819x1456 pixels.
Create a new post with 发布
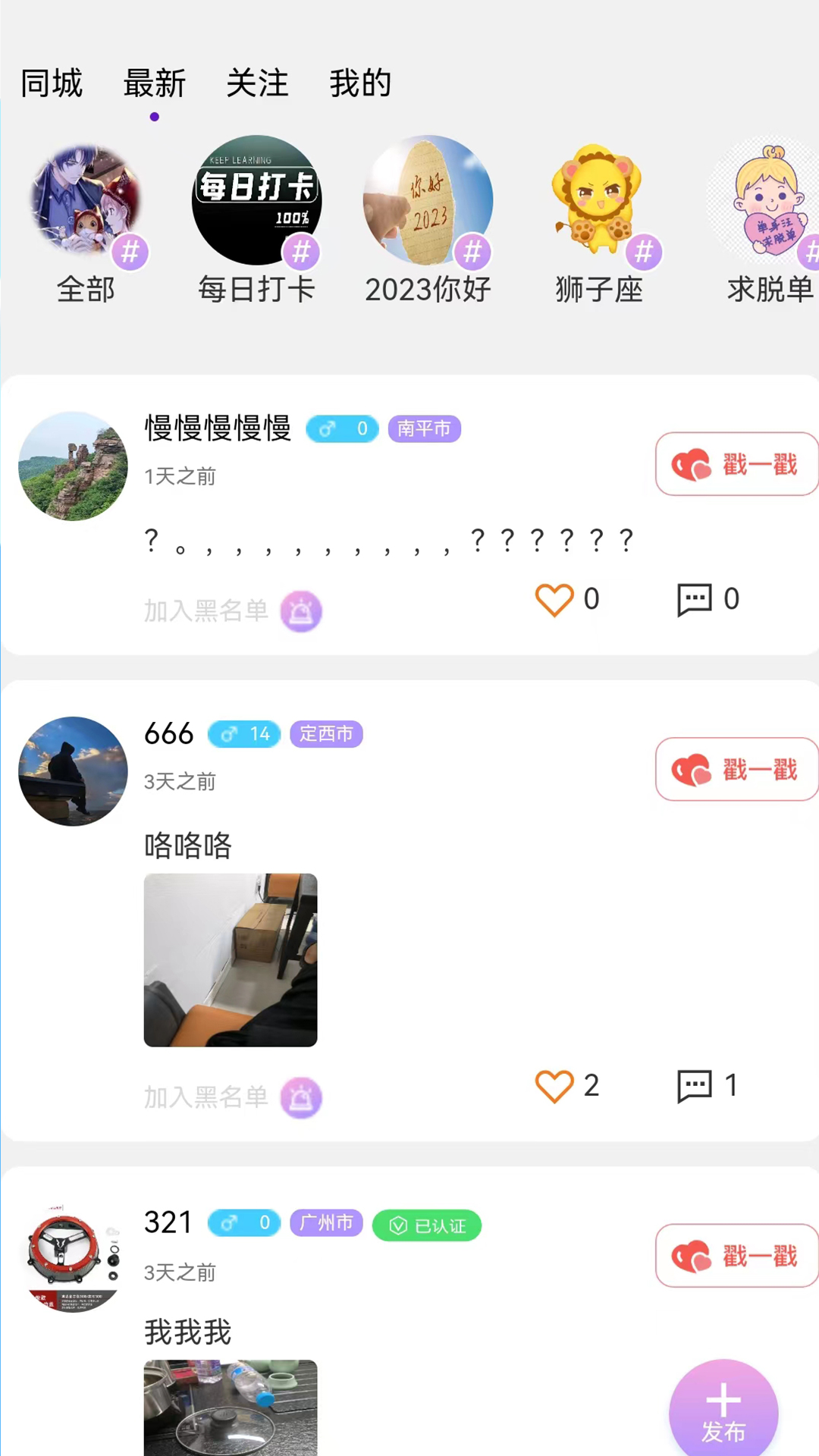(723, 1412)
